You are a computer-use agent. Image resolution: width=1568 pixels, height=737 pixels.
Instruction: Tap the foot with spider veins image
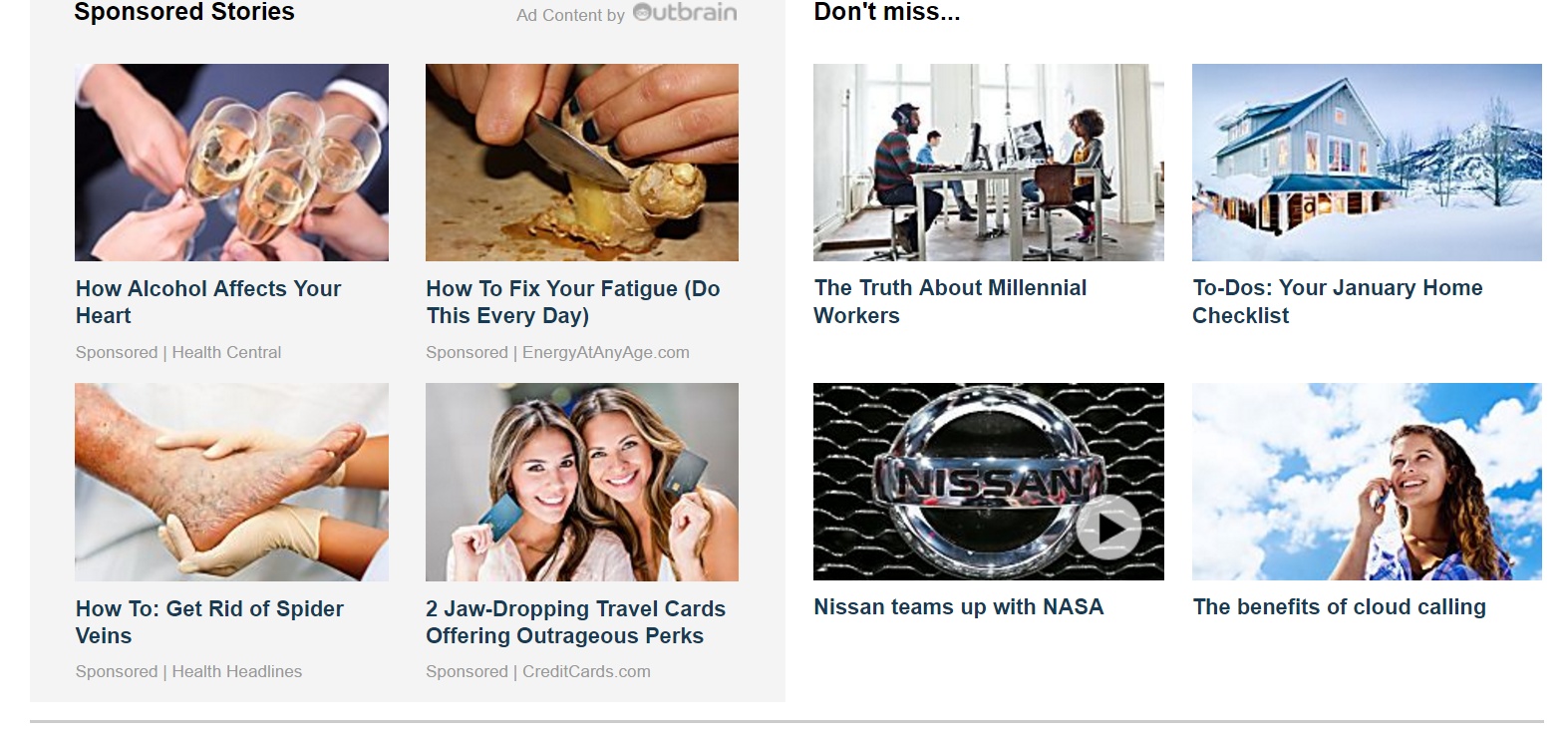(231, 482)
